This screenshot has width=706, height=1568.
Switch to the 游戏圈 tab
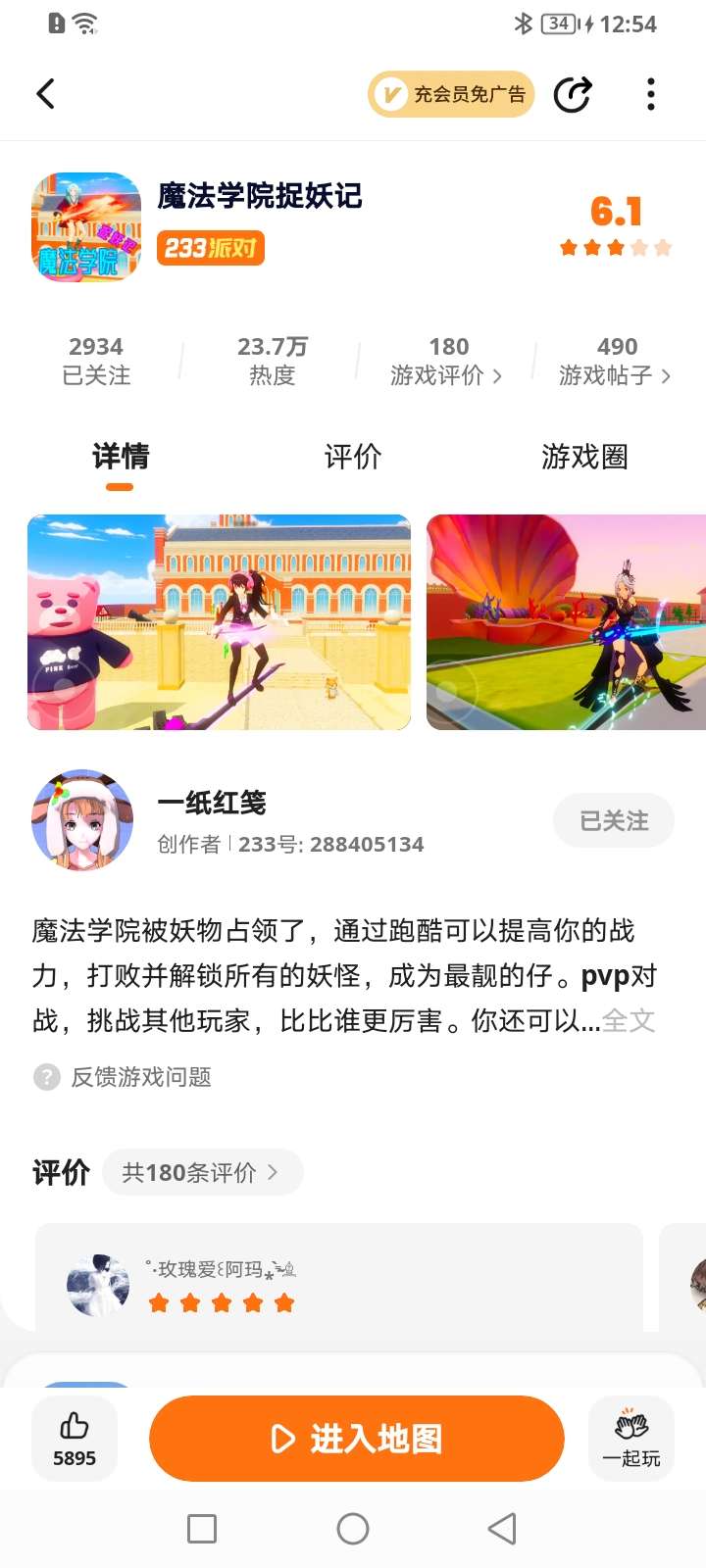(x=584, y=457)
